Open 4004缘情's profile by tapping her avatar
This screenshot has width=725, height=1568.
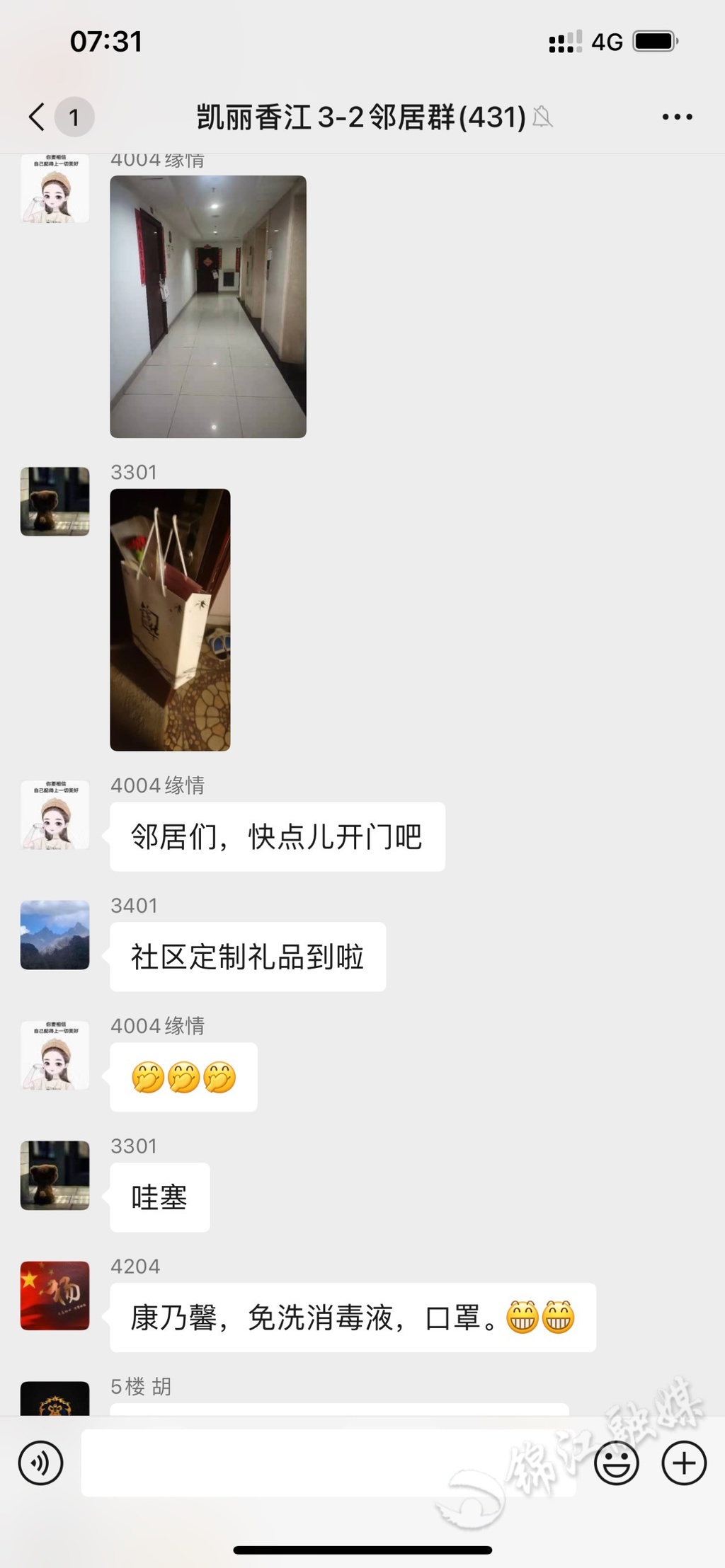(x=55, y=815)
